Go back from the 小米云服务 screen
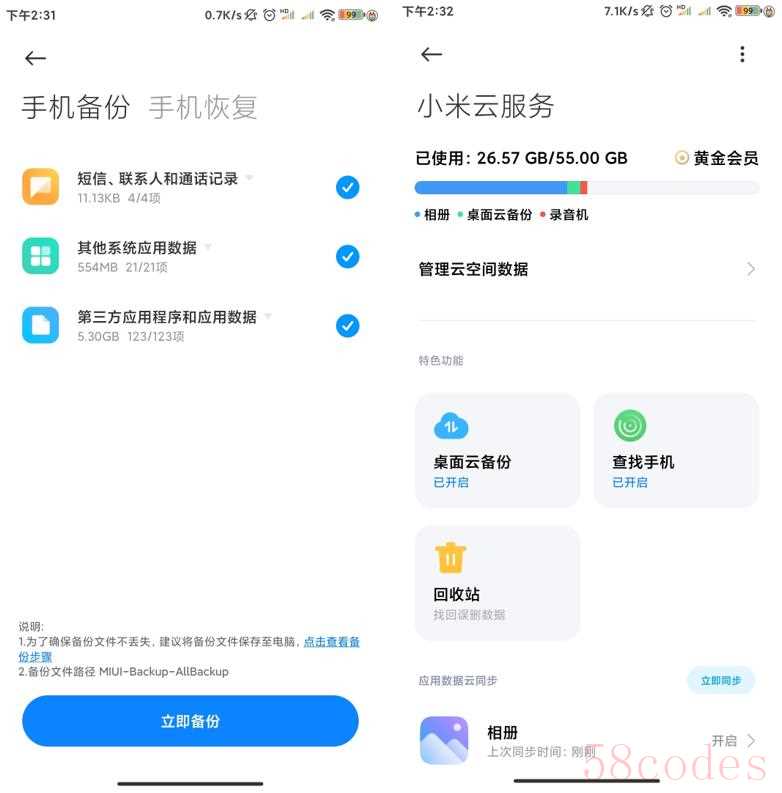Screen dimensions: 782x793 point(432,54)
